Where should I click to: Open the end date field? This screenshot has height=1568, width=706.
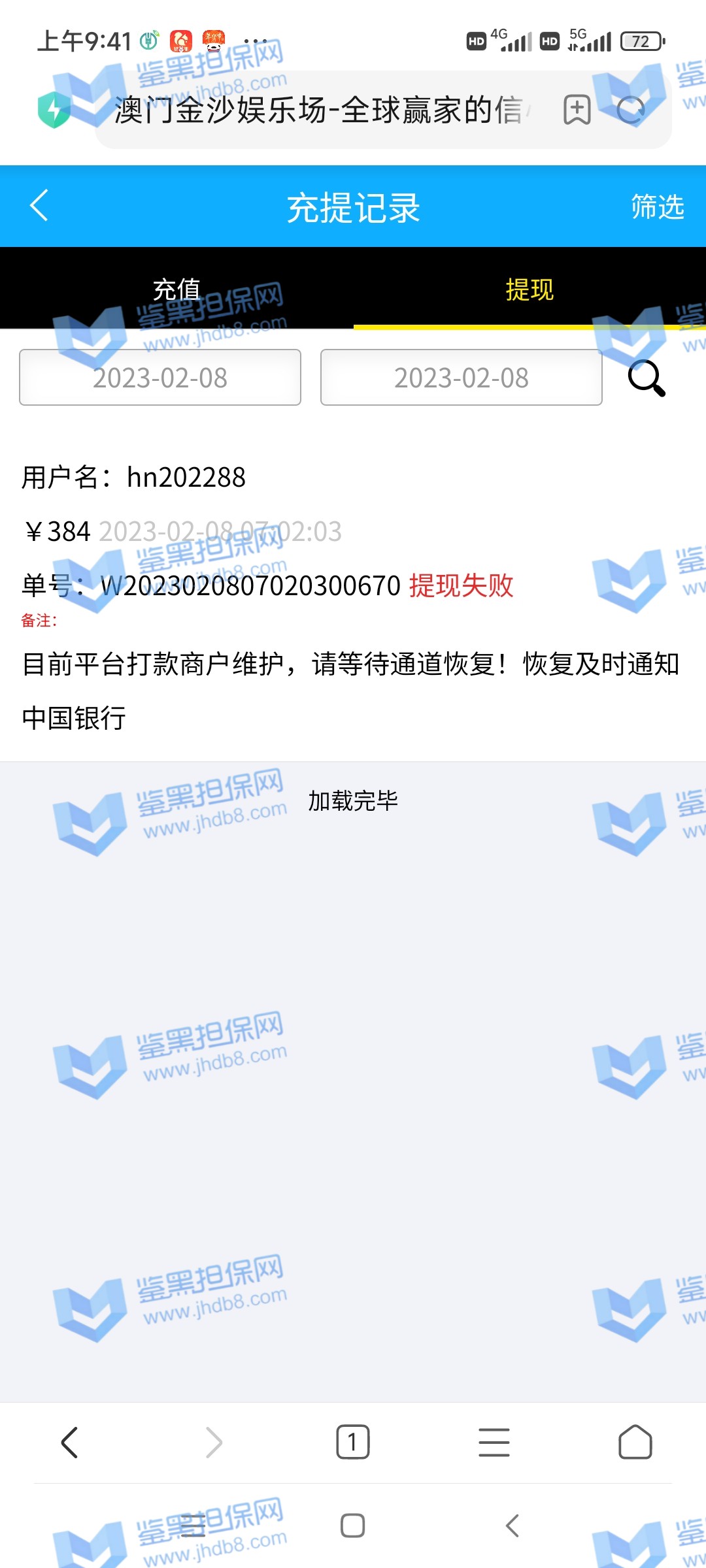(461, 378)
